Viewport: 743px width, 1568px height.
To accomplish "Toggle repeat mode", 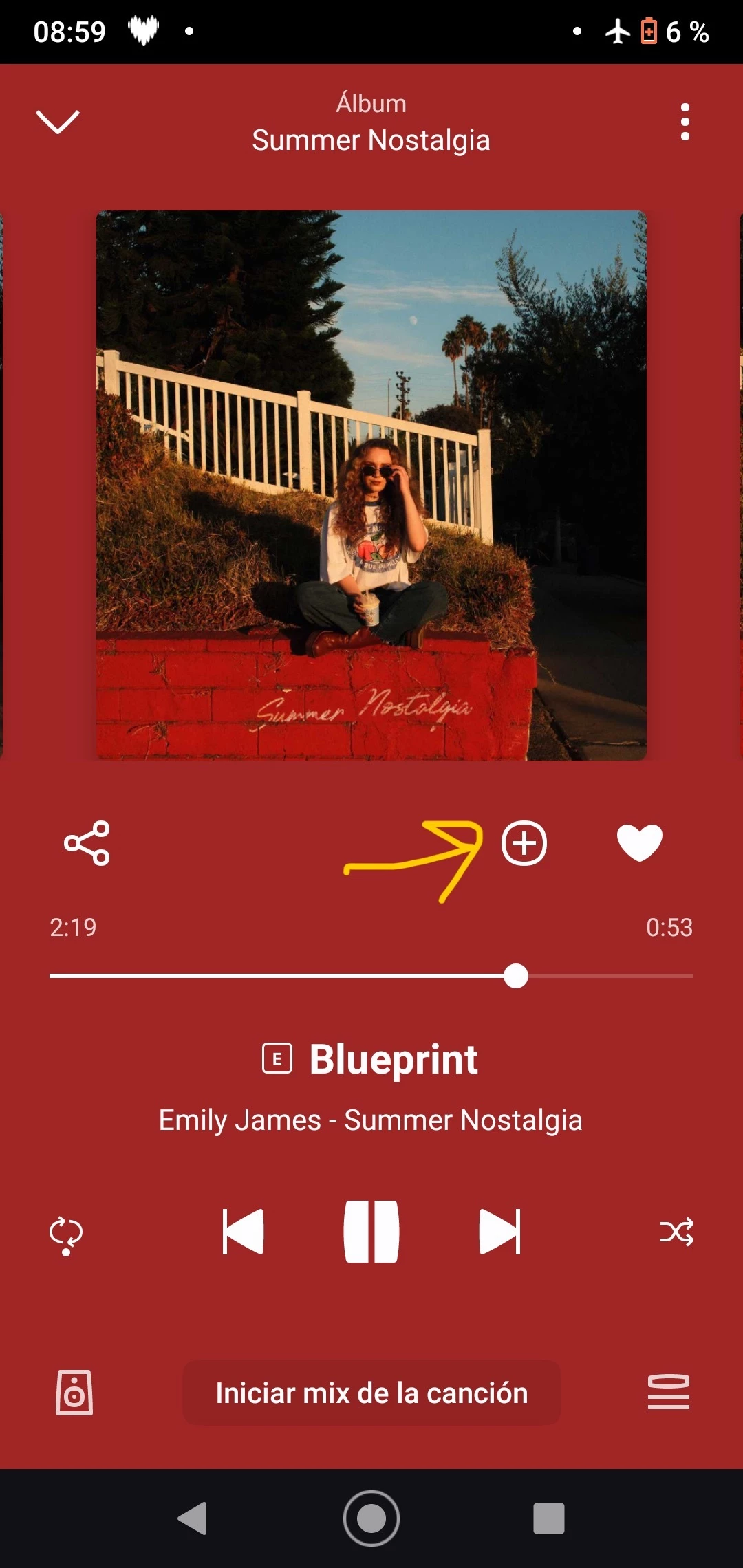I will tap(66, 1233).
